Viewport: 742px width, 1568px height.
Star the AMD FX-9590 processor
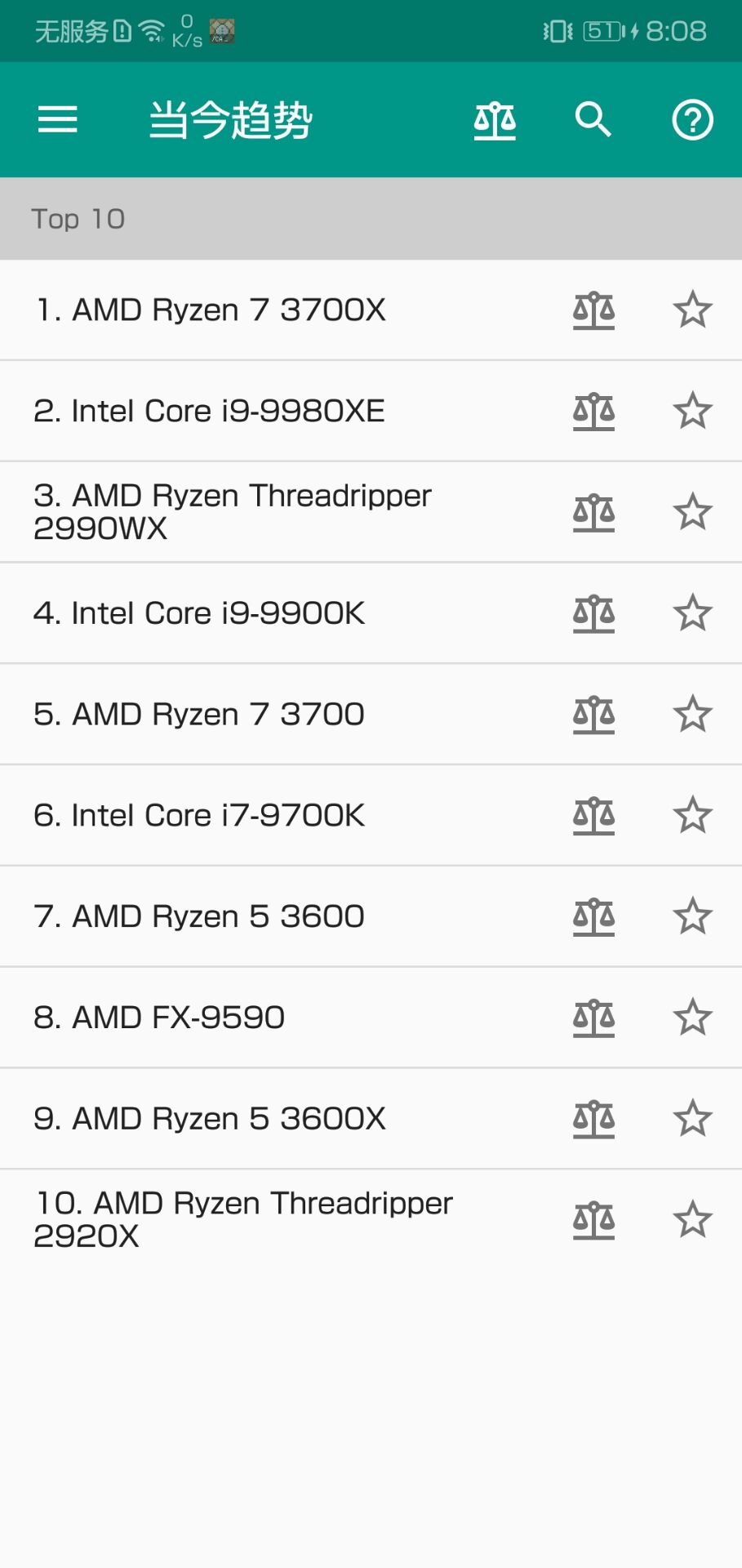pos(692,1017)
